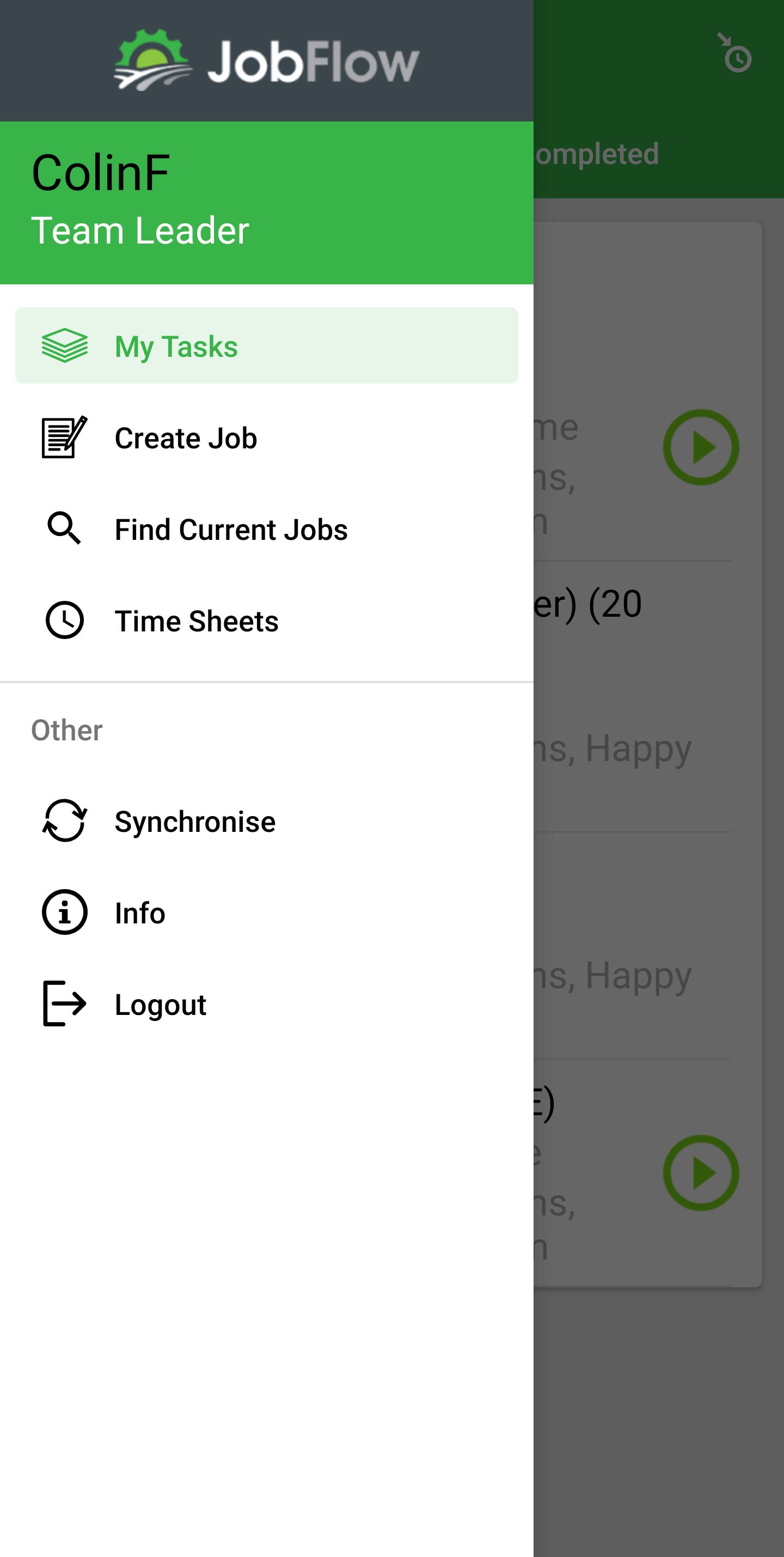
Task: Tap Logout to sign out
Action: tap(161, 1003)
